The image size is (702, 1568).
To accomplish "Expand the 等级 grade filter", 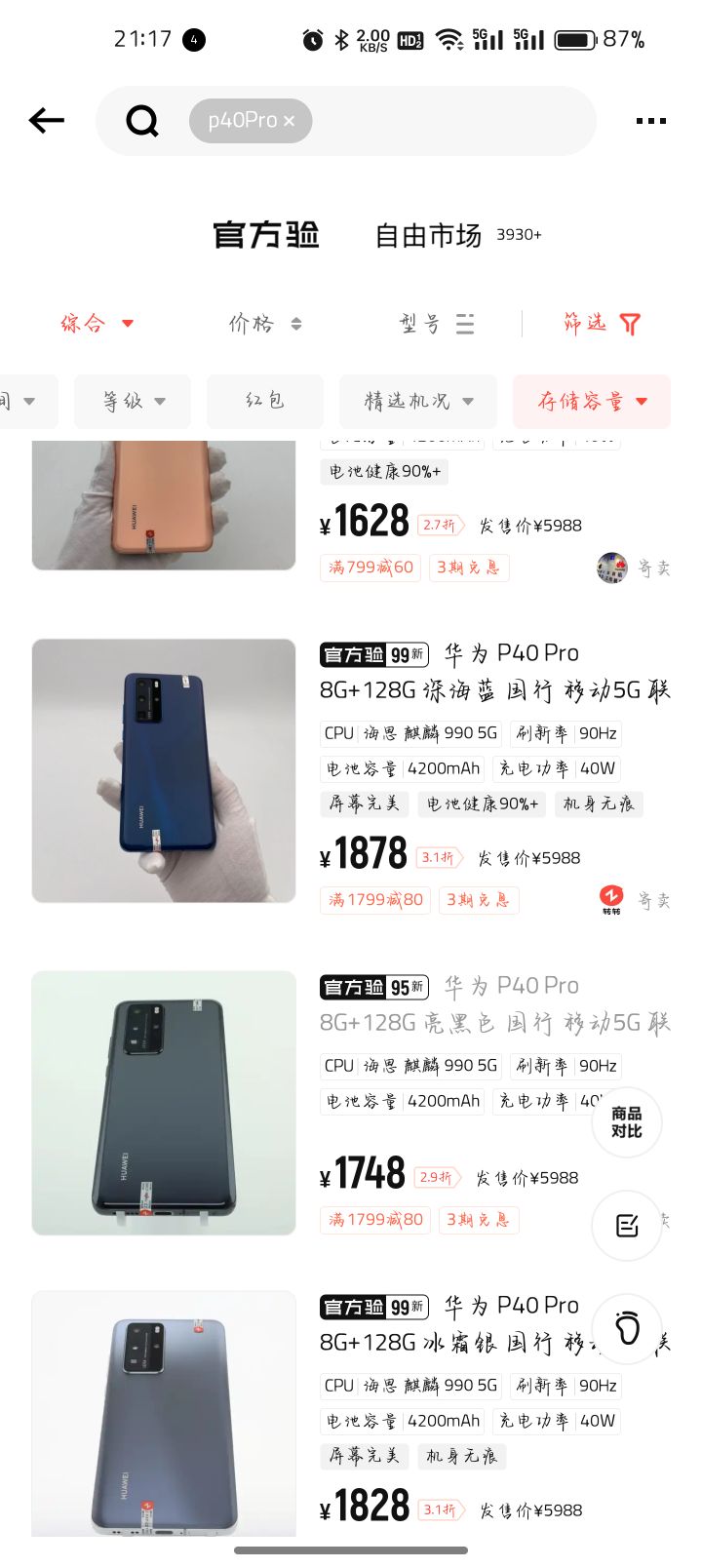I will coord(134,401).
